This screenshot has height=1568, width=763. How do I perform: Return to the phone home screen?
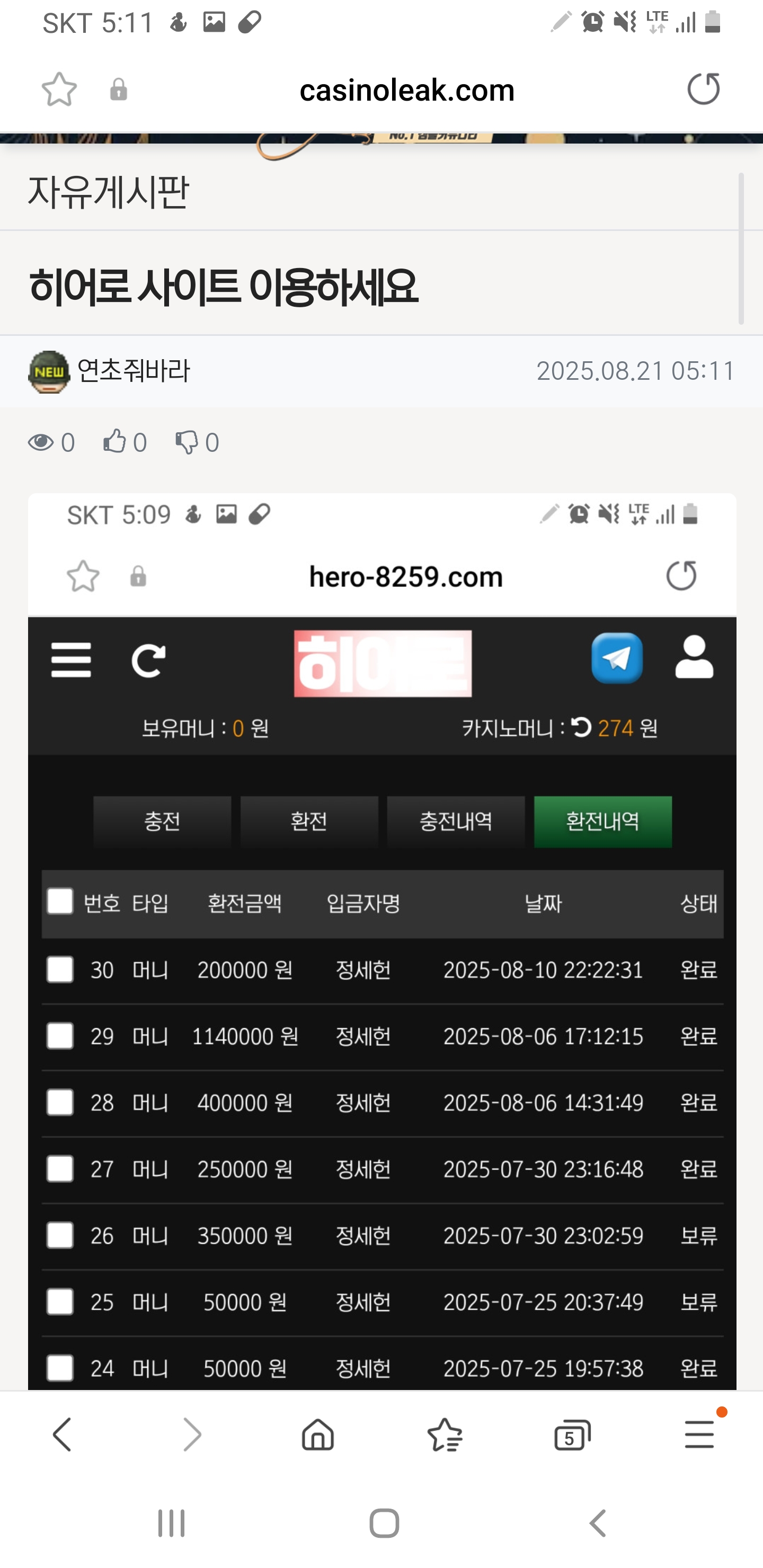pos(384,1524)
